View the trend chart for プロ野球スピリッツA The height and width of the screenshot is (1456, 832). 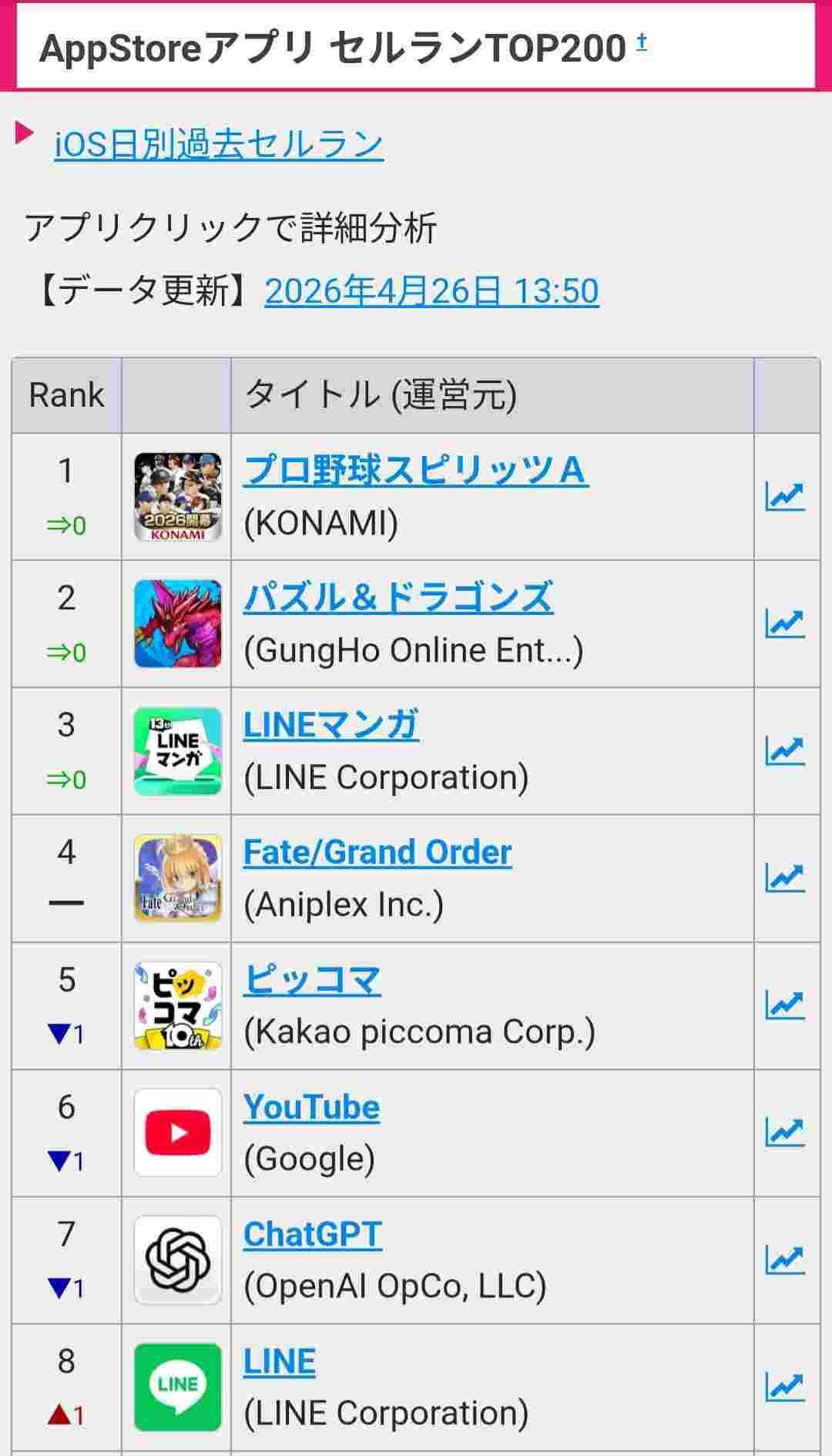pyautogui.click(x=785, y=497)
